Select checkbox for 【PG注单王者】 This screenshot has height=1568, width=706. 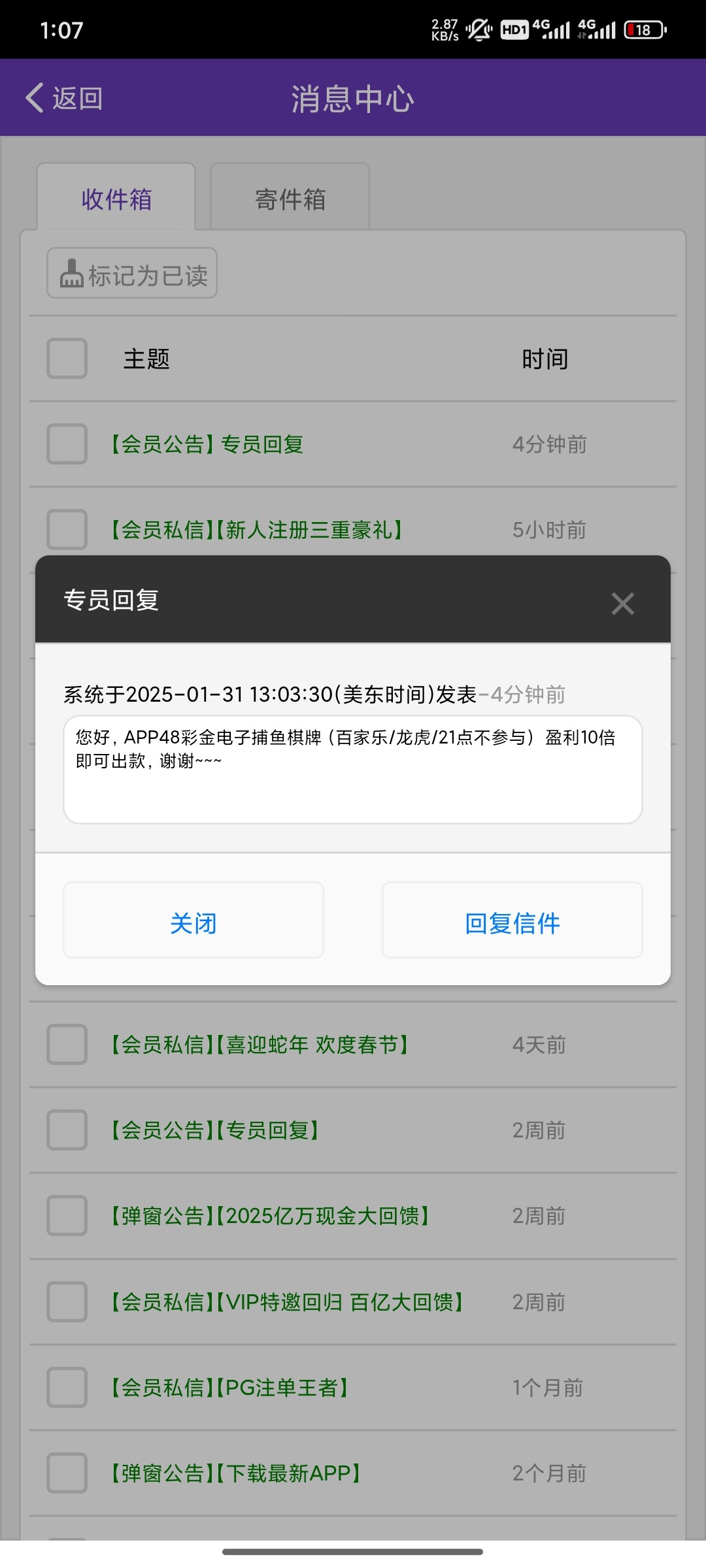click(67, 1387)
